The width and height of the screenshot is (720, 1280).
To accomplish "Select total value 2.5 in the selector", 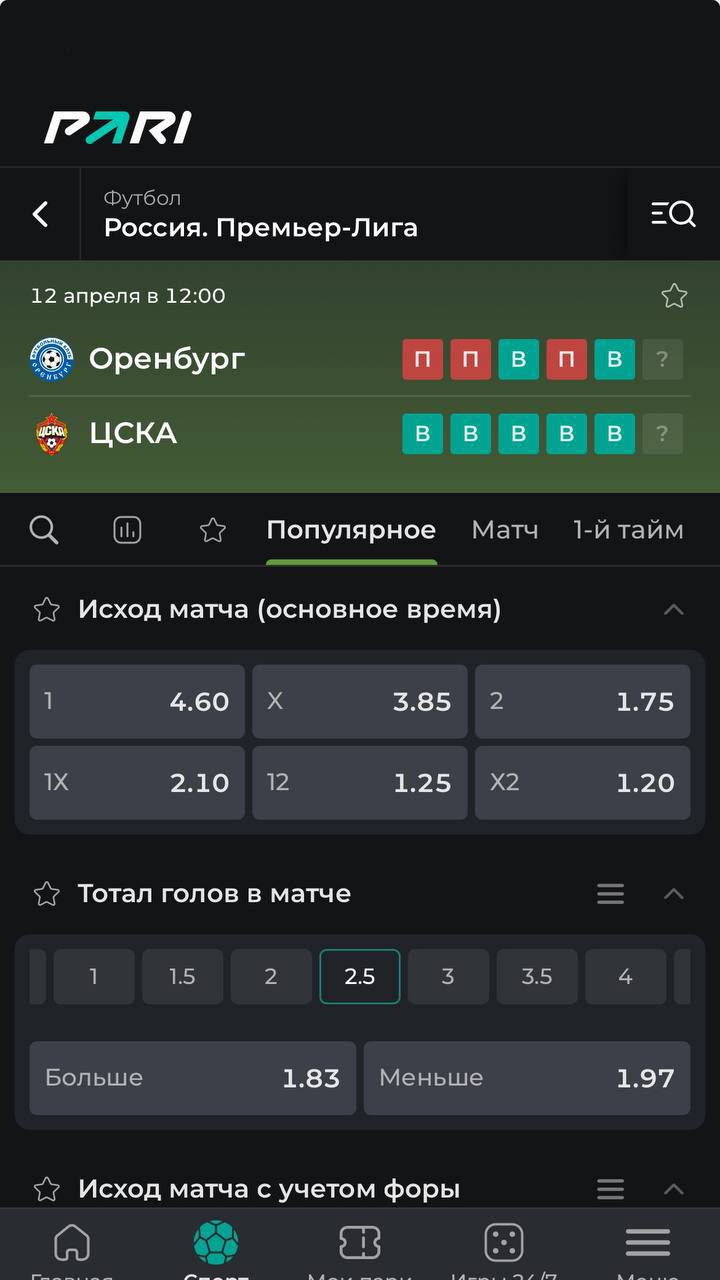I will [x=359, y=976].
